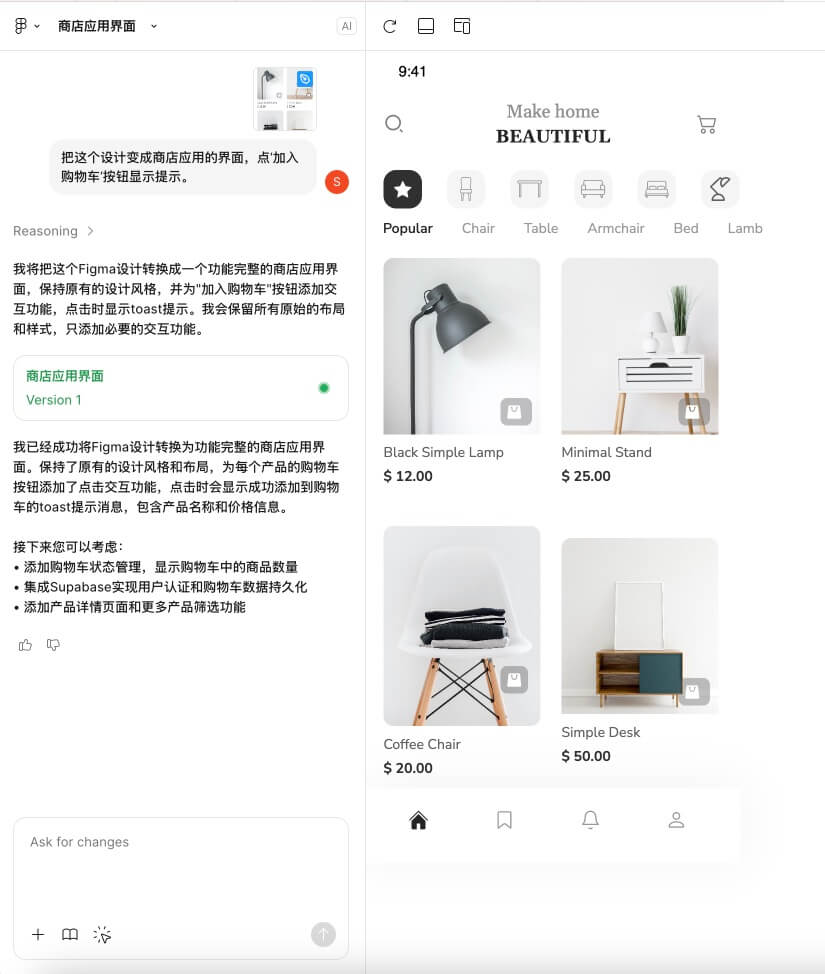Screen dimensions: 825x974
Task: Give the response a thumbs up
Action: [25, 645]
